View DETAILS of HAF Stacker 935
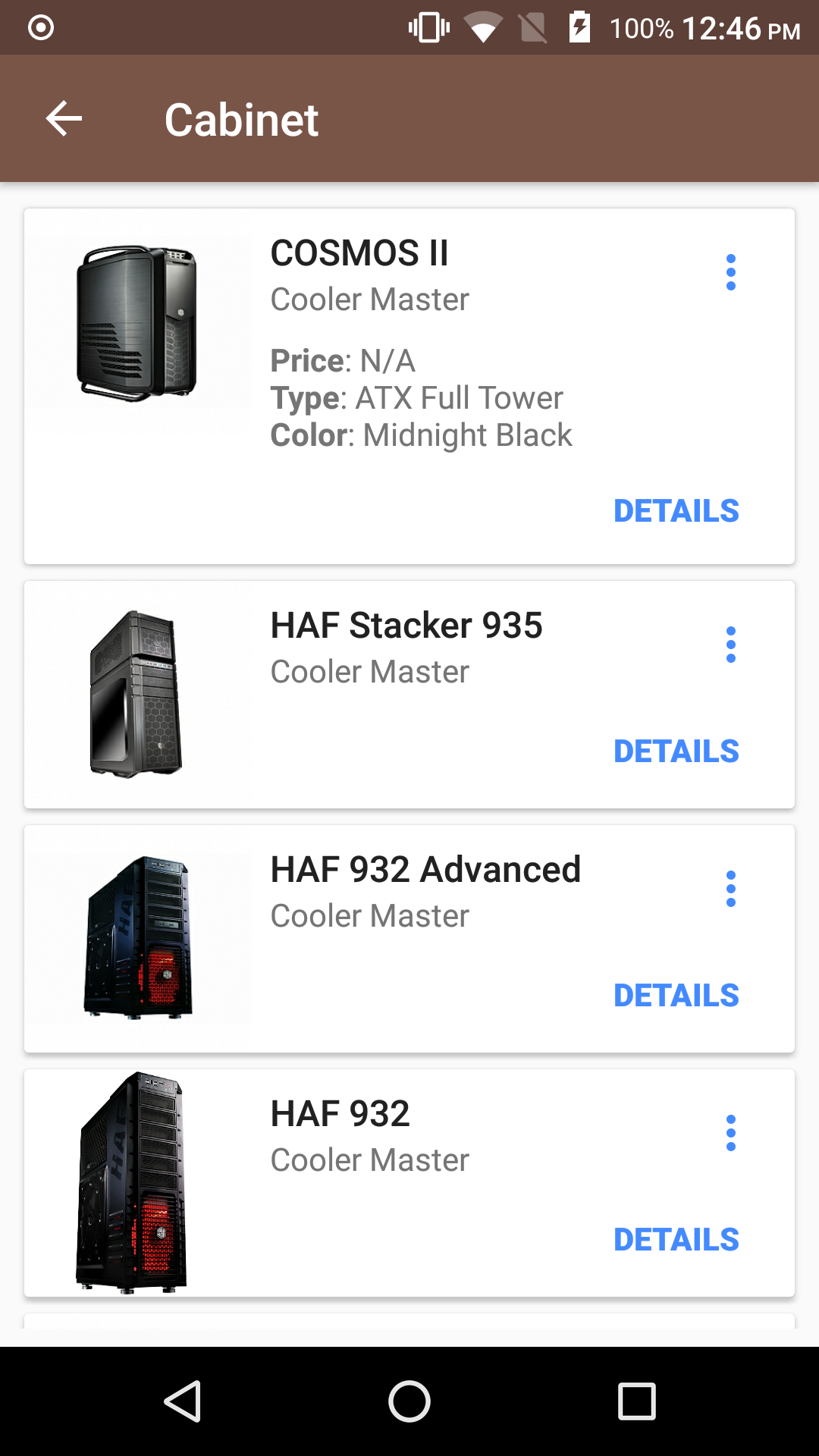Screen dimensions: 819x1456 point(676,752)
